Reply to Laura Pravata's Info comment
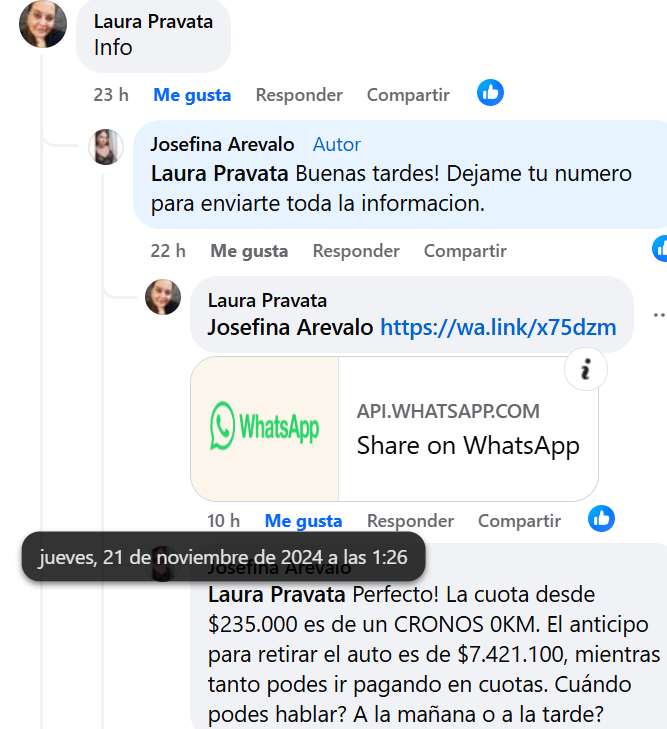Screen dimensions: 667x729 coord(299,95)
